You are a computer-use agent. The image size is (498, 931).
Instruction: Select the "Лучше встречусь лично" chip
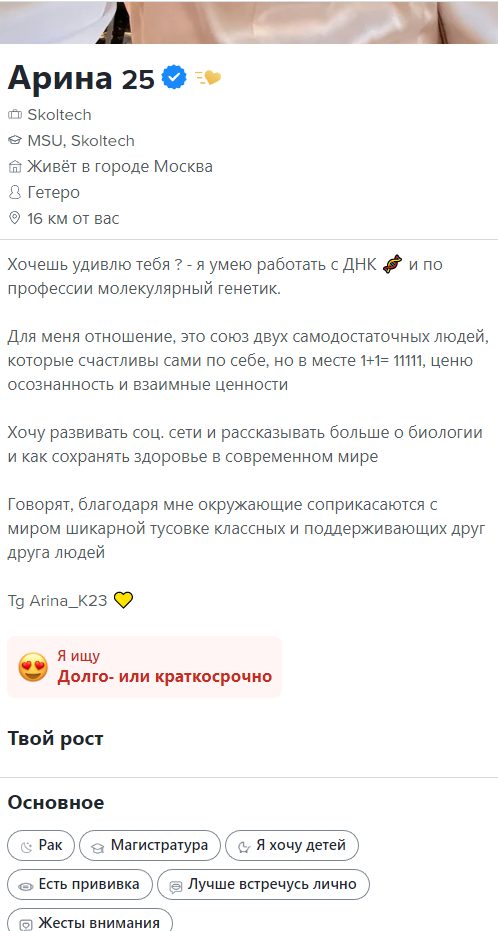[x=264, y=884]
